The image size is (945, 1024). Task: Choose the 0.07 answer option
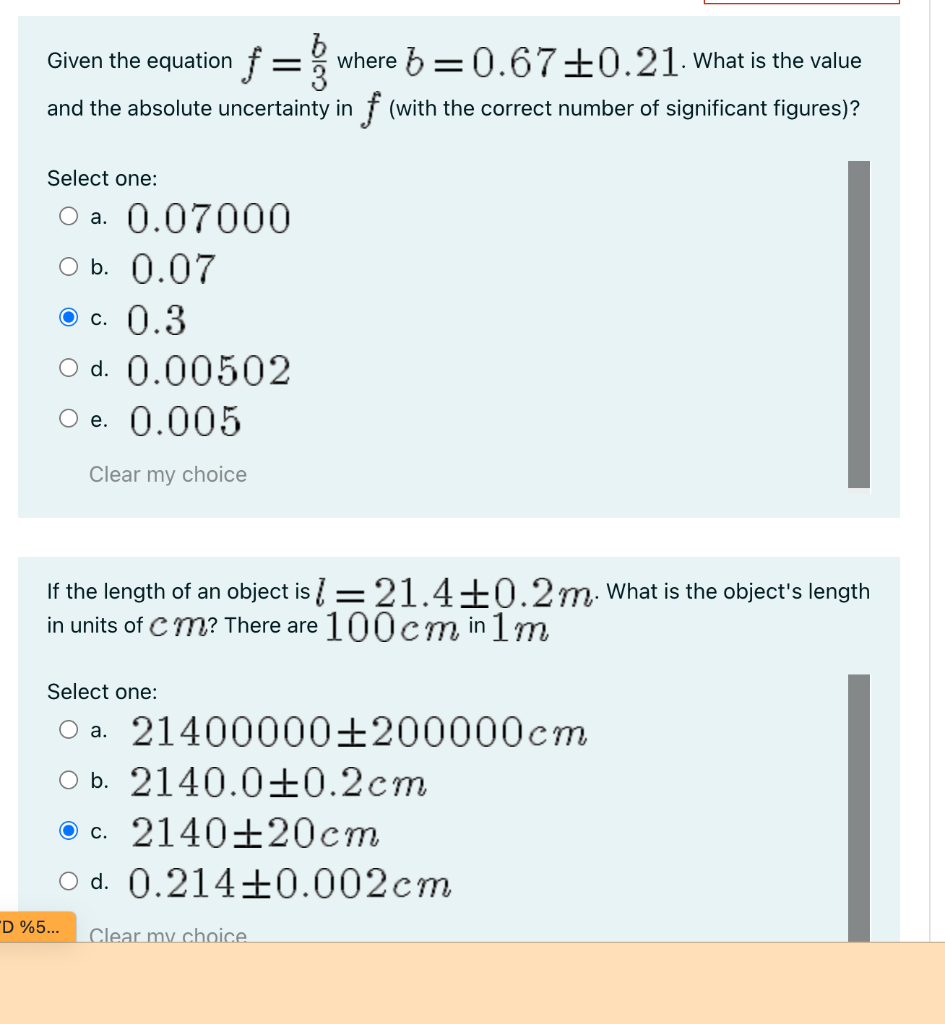(68, 268)
